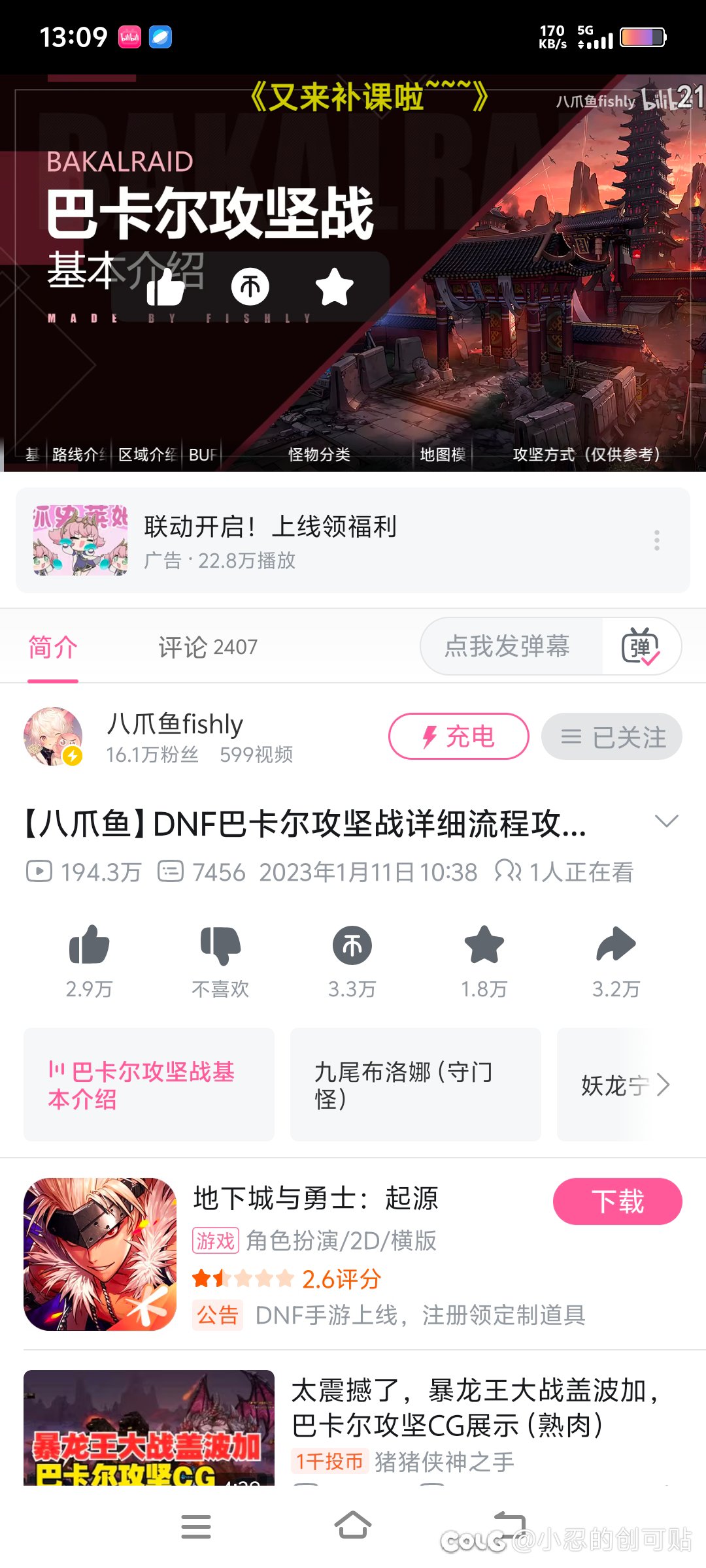This screenshot has width=706, height=1568.
Task: Give coins to the video (3.3万)
Action: (352, 946)
